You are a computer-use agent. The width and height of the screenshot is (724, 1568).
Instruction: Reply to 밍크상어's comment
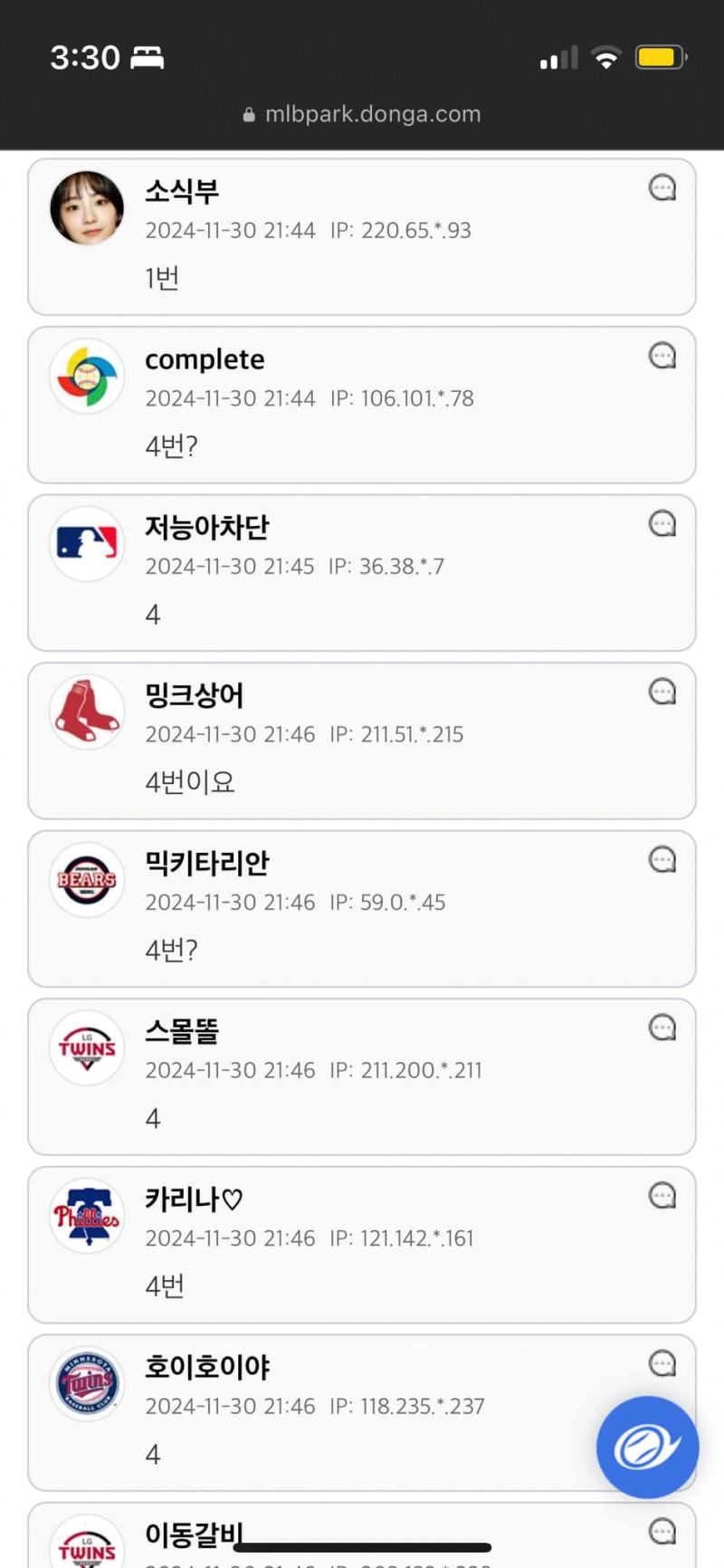point(662,693)
